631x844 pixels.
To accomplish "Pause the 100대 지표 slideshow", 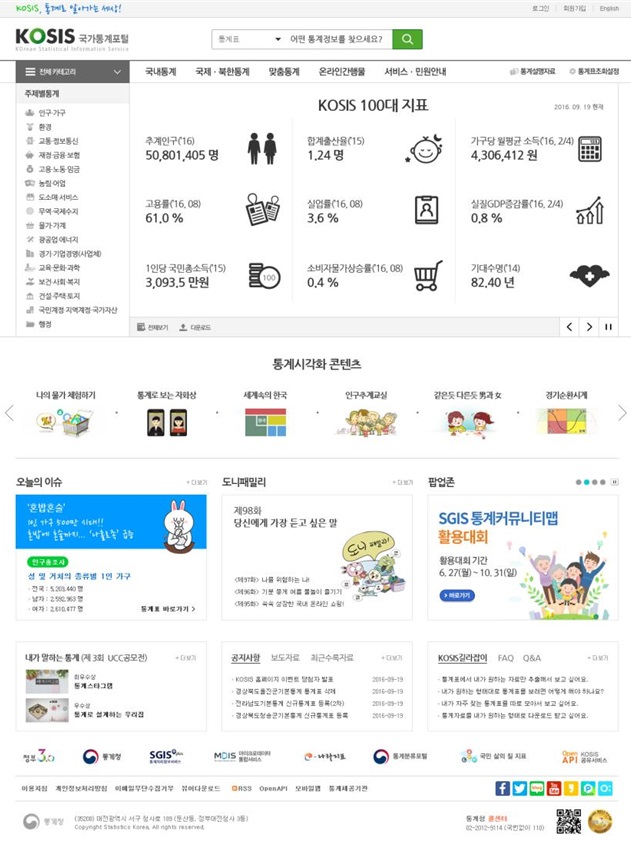I will tap(608, 327).
